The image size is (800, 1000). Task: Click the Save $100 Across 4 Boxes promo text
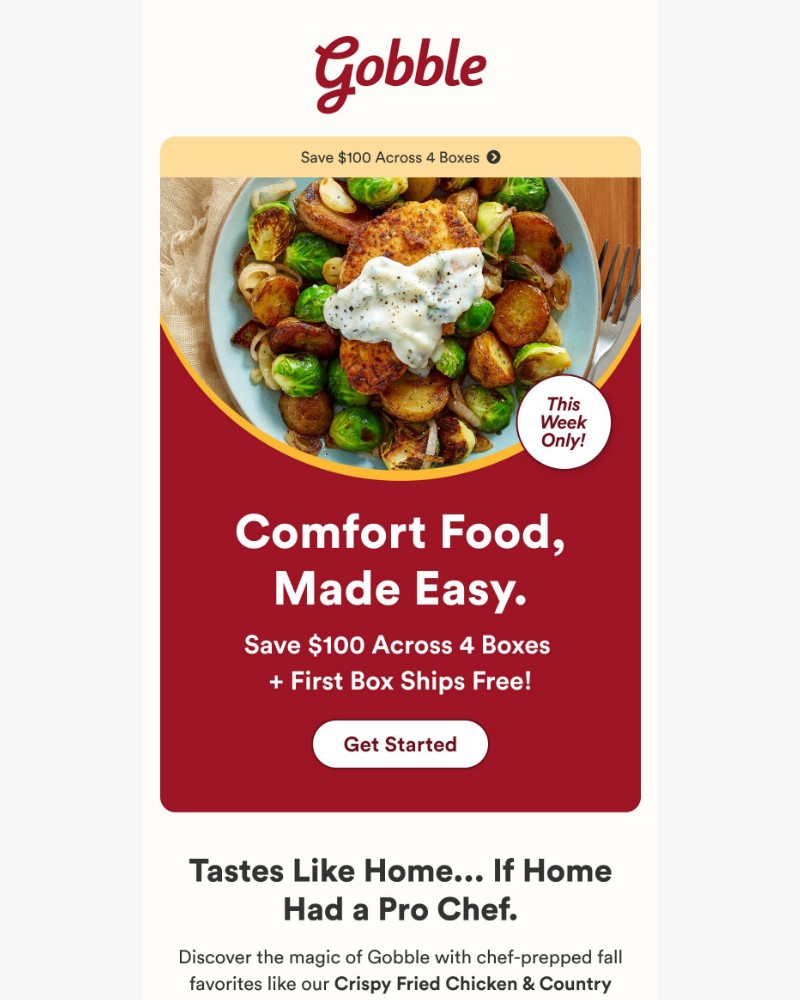(400, 646)
